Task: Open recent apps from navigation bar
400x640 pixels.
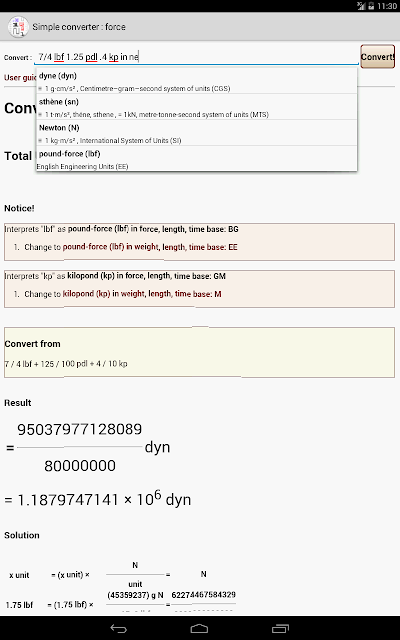Action: coord(280,629)
